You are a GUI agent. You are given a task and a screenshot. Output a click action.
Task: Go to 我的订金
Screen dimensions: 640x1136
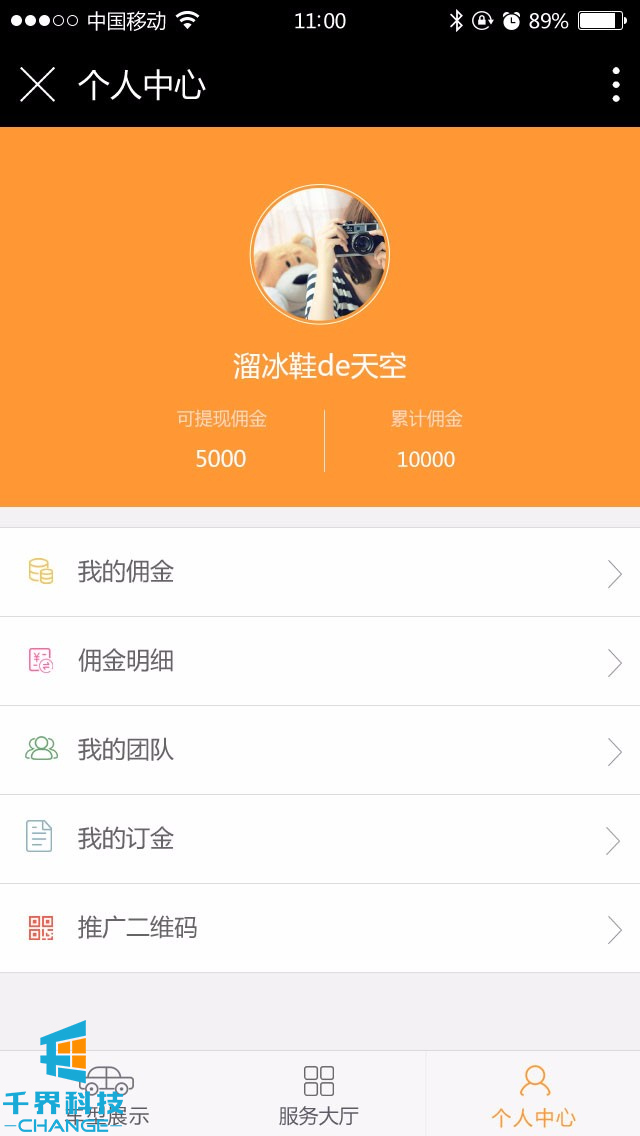pos(320,839)
